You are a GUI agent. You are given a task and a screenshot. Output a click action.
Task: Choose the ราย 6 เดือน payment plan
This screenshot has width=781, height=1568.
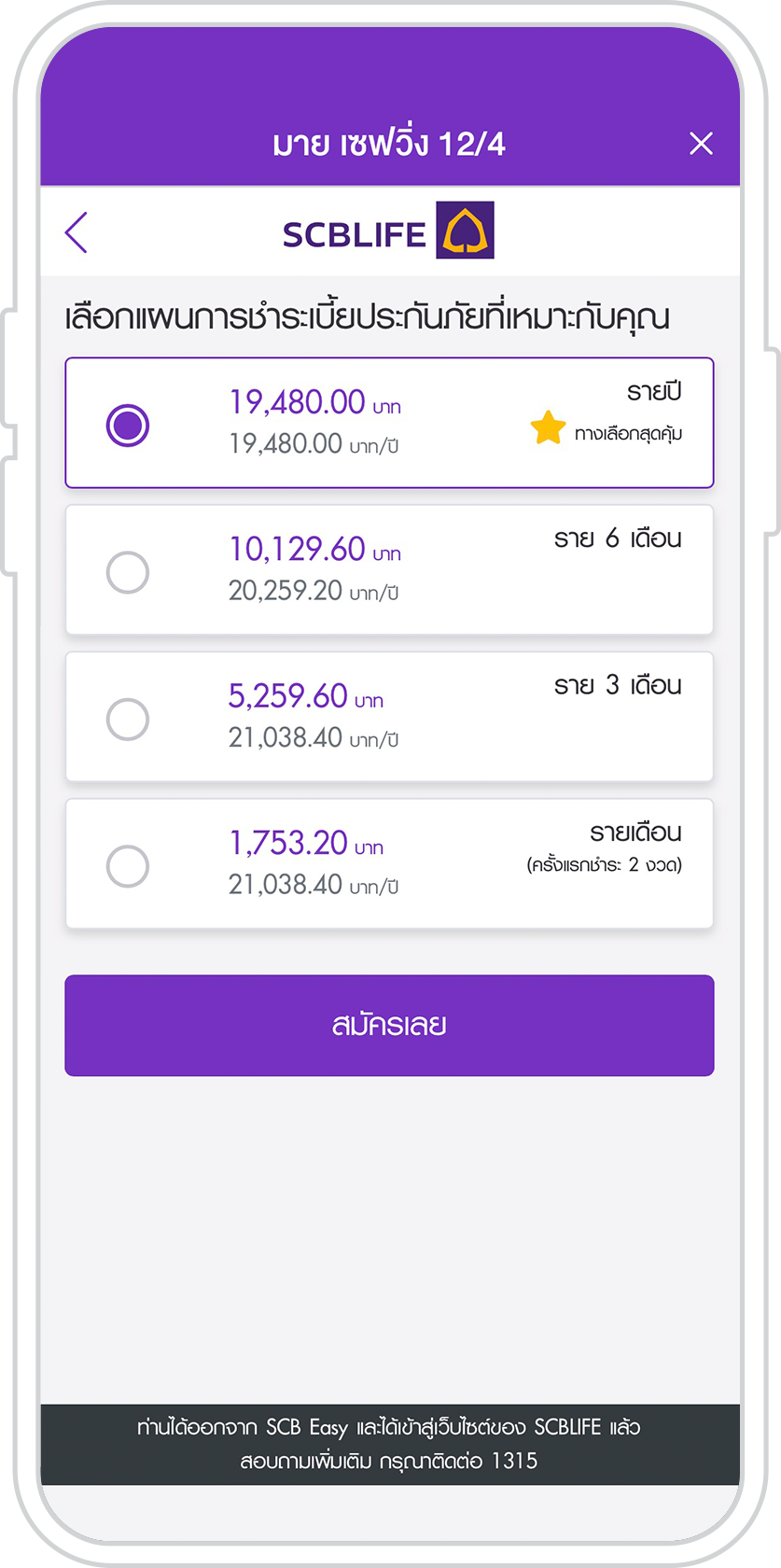[389, 569]
